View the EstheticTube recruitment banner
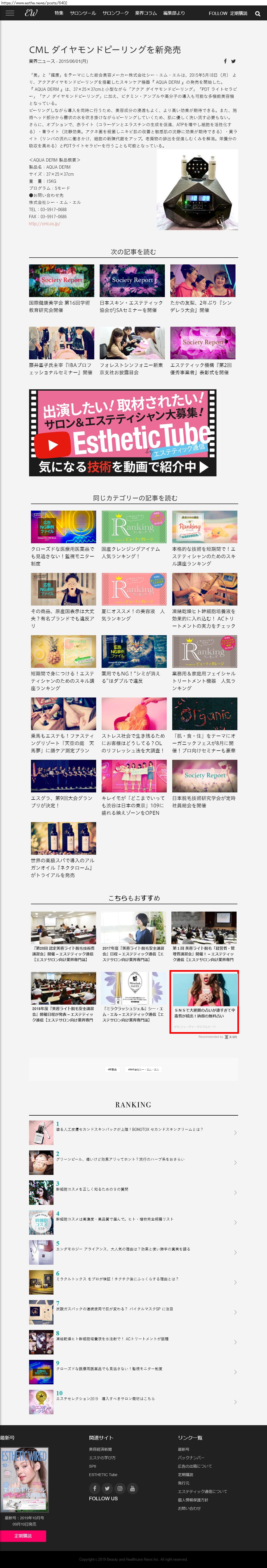The height and width of the screenshot is (1568, 267). pos(122,433)
